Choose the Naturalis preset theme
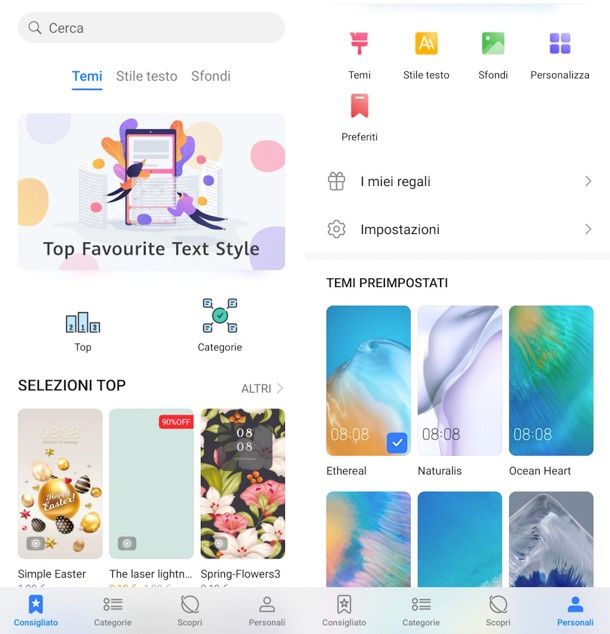 [459, 381]
